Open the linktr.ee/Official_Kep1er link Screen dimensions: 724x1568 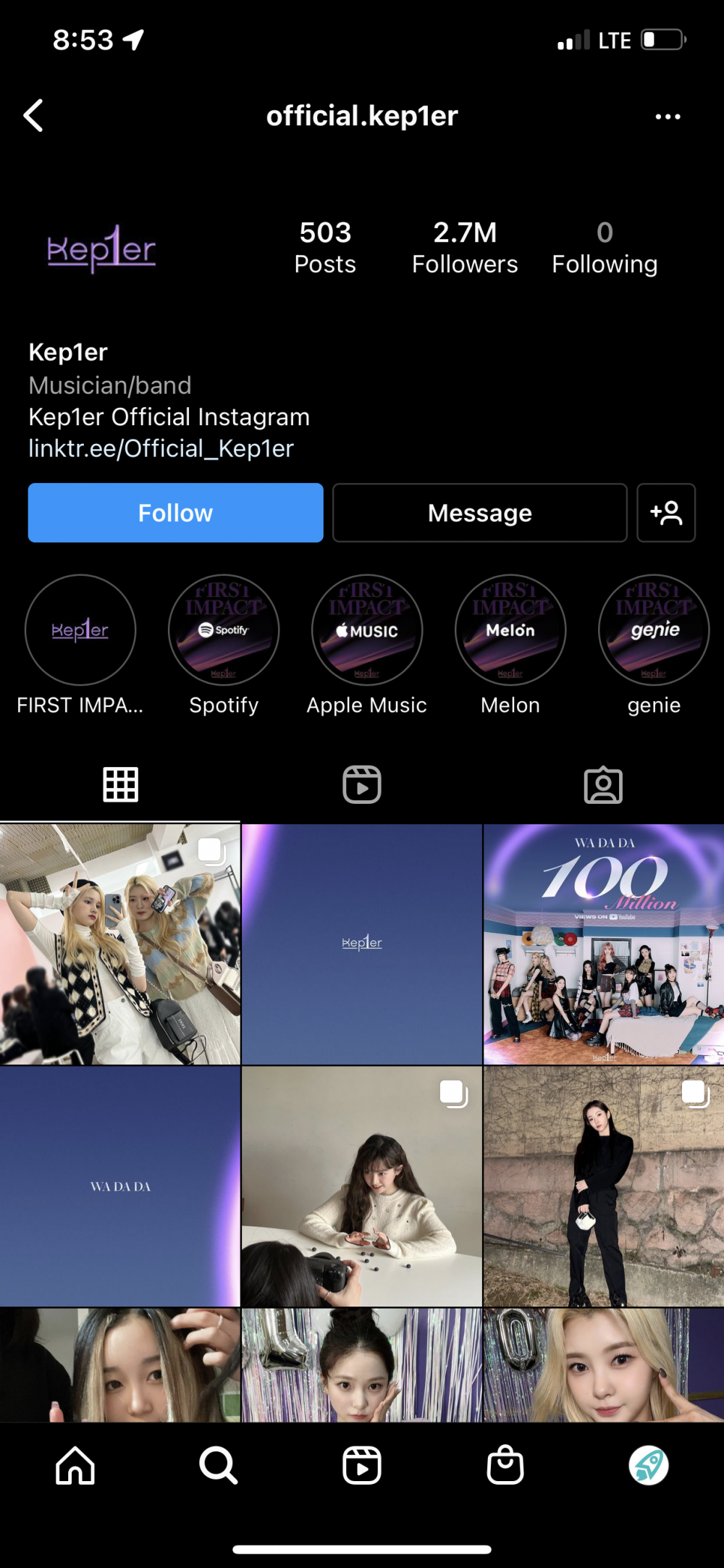coord(161,449)
